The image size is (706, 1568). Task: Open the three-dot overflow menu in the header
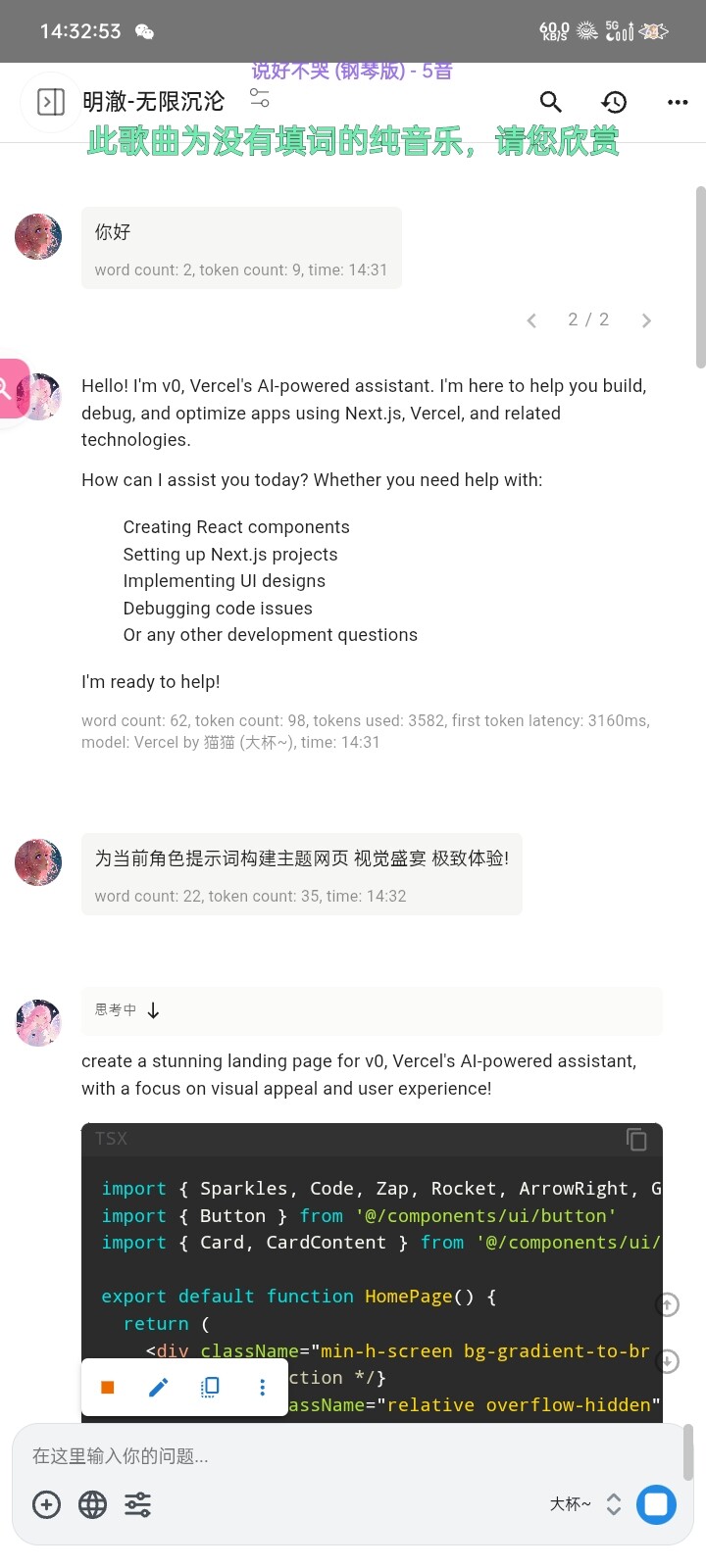click(x=678, y=102)
